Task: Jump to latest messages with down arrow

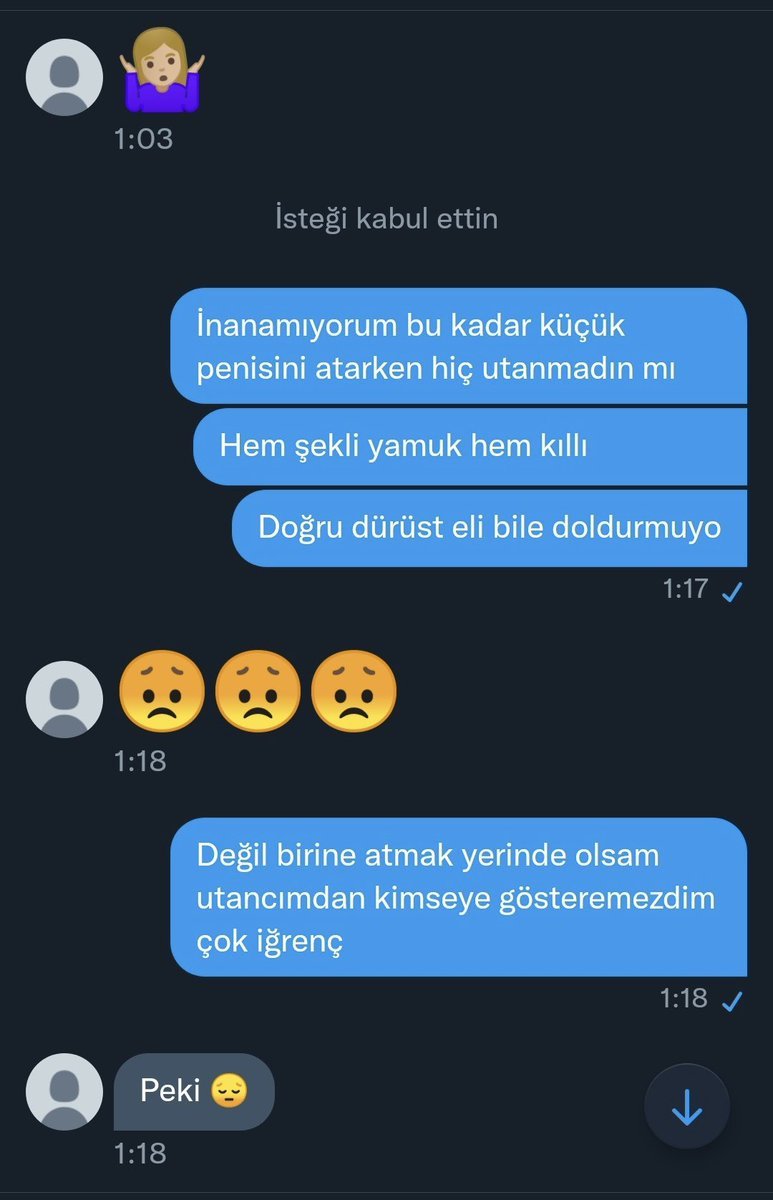Action: coord(686,1106)
